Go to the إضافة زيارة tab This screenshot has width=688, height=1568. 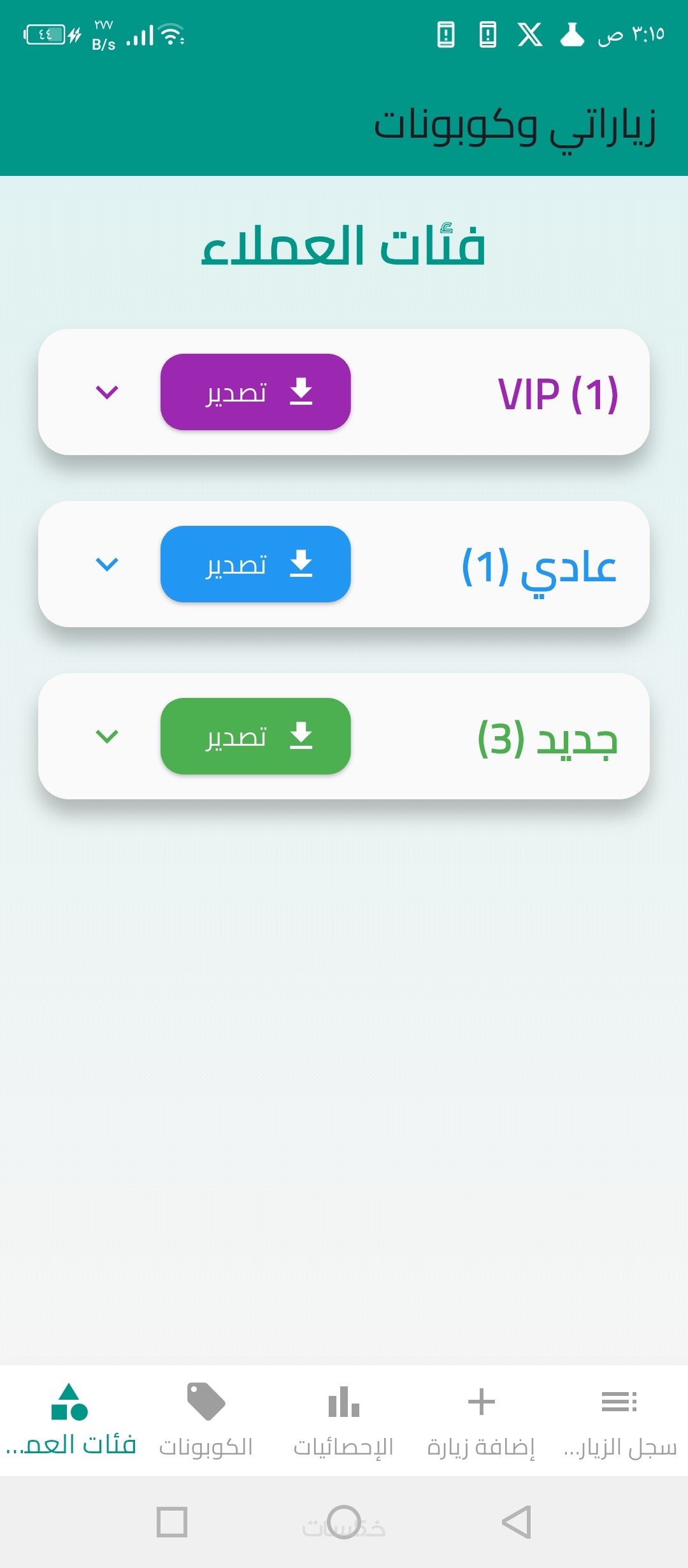pos(481,1420)
